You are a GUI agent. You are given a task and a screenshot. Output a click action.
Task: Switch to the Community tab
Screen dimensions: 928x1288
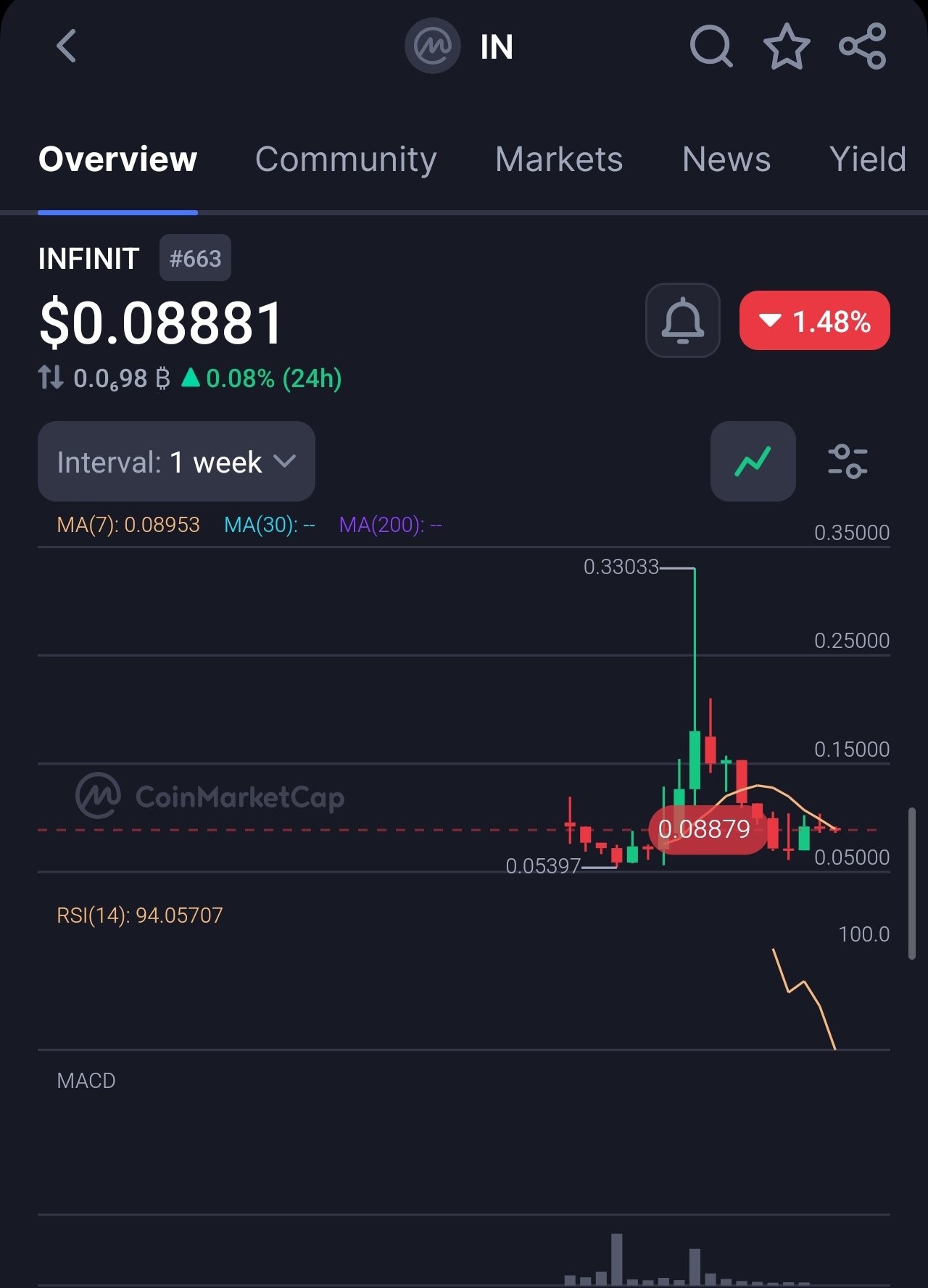[345, 159]
